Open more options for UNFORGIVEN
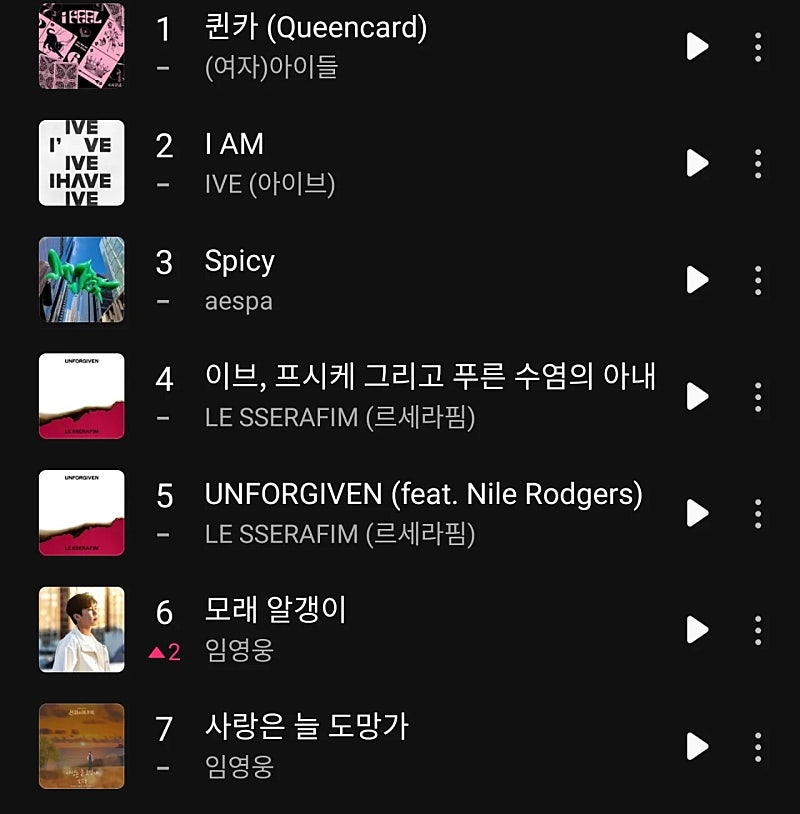 point(758,513)
